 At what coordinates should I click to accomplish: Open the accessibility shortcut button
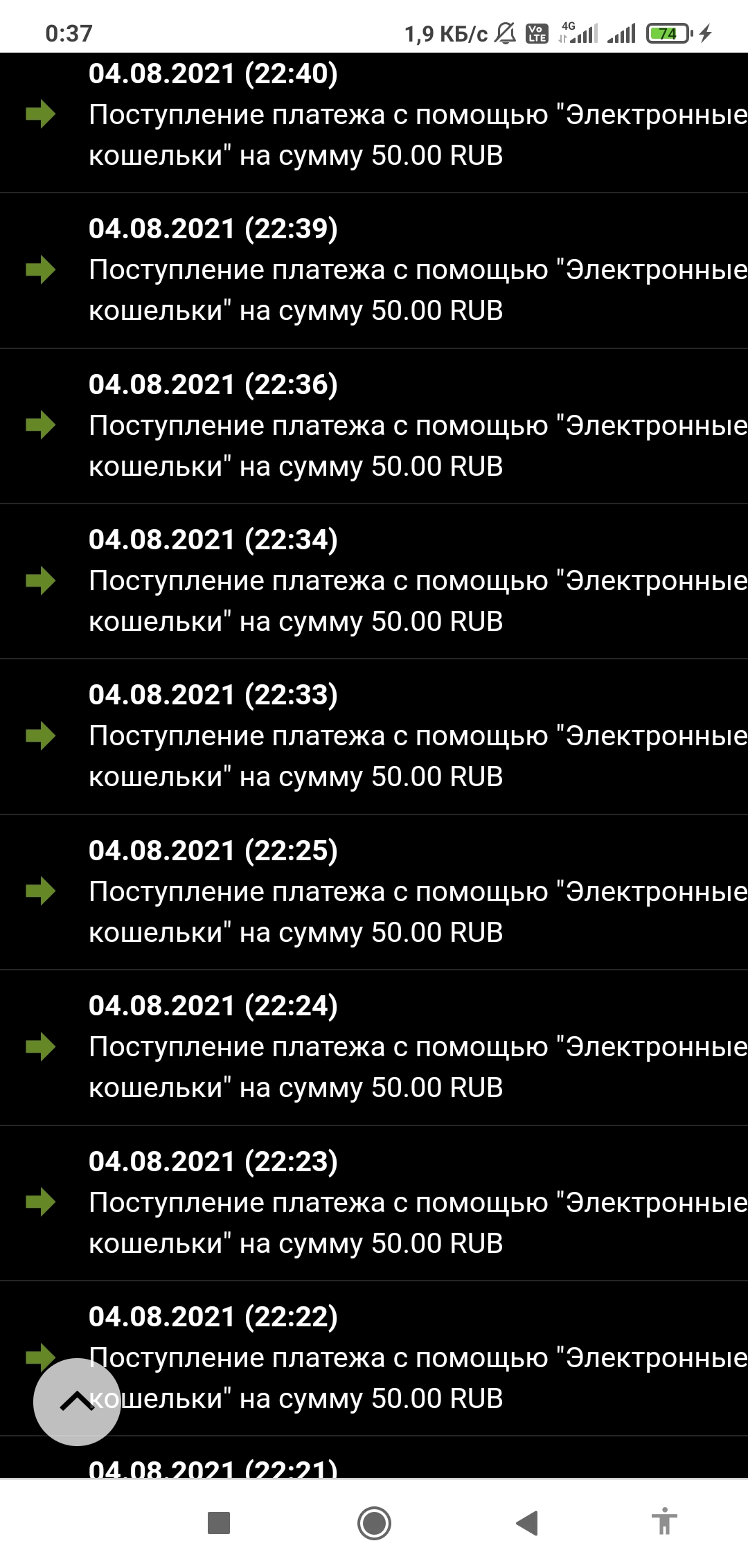click(664, 1522)
